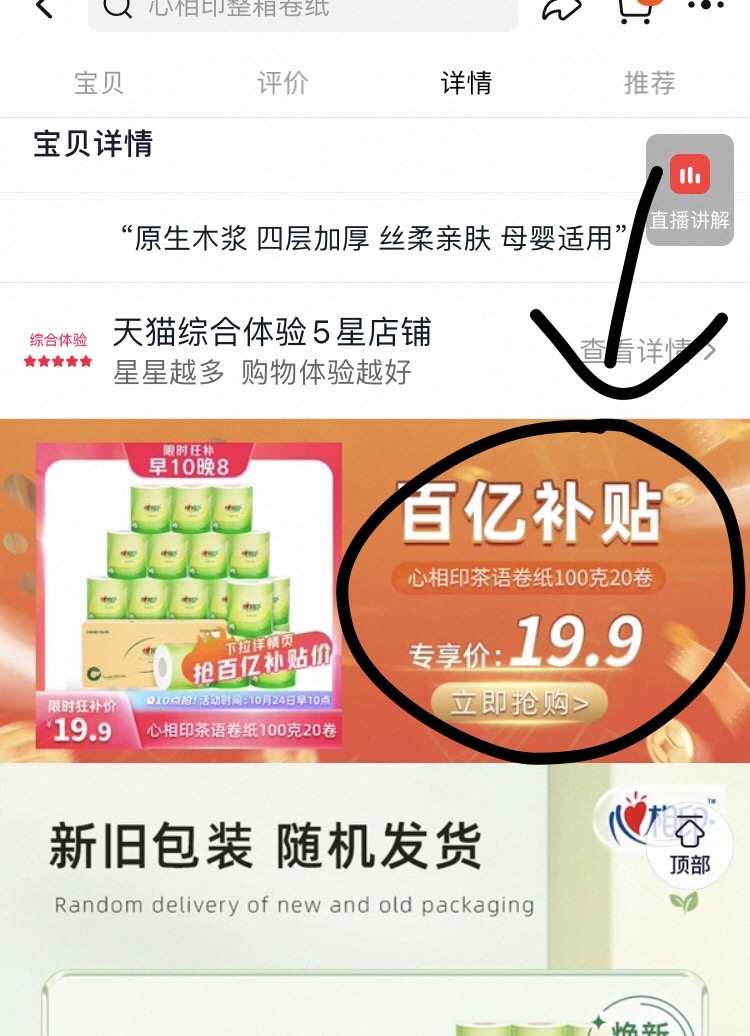
Task: Click the three-dot more options icon
Action: click(706, 8)
